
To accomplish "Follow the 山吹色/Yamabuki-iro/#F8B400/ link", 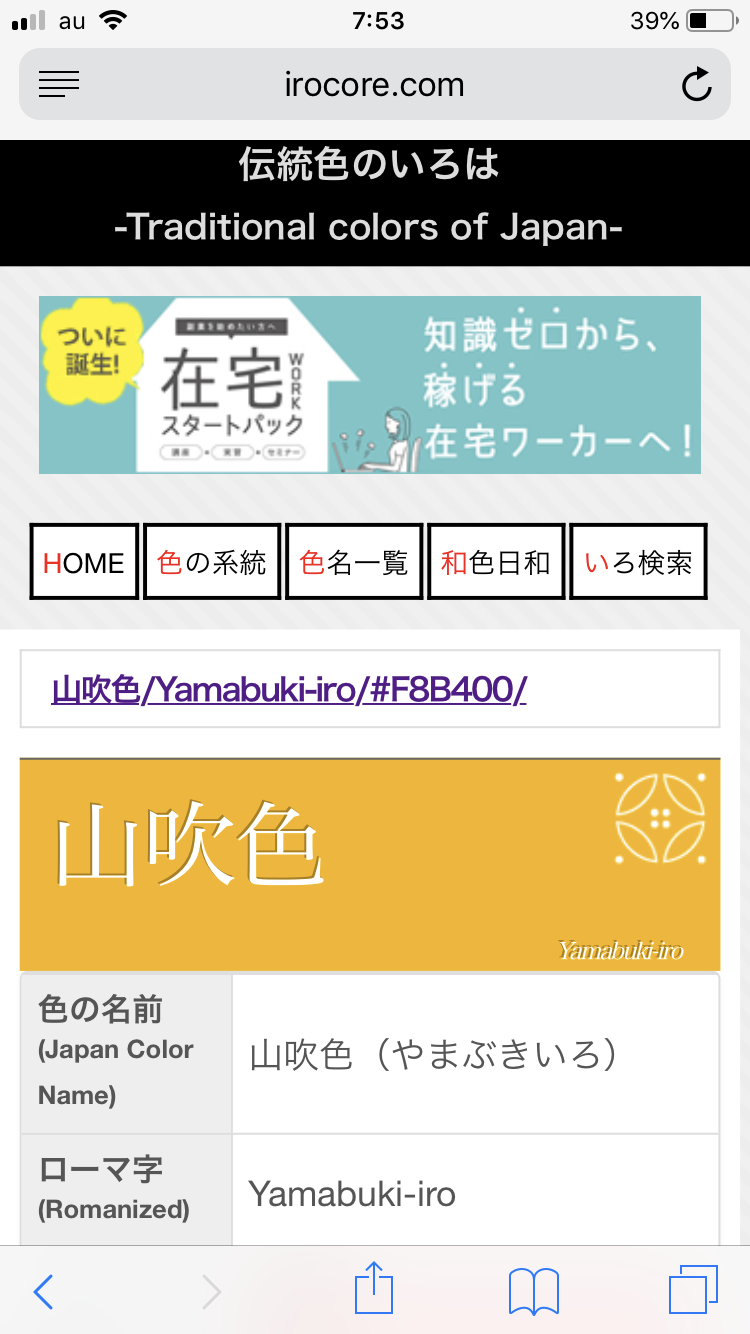I will coord(289,689).
